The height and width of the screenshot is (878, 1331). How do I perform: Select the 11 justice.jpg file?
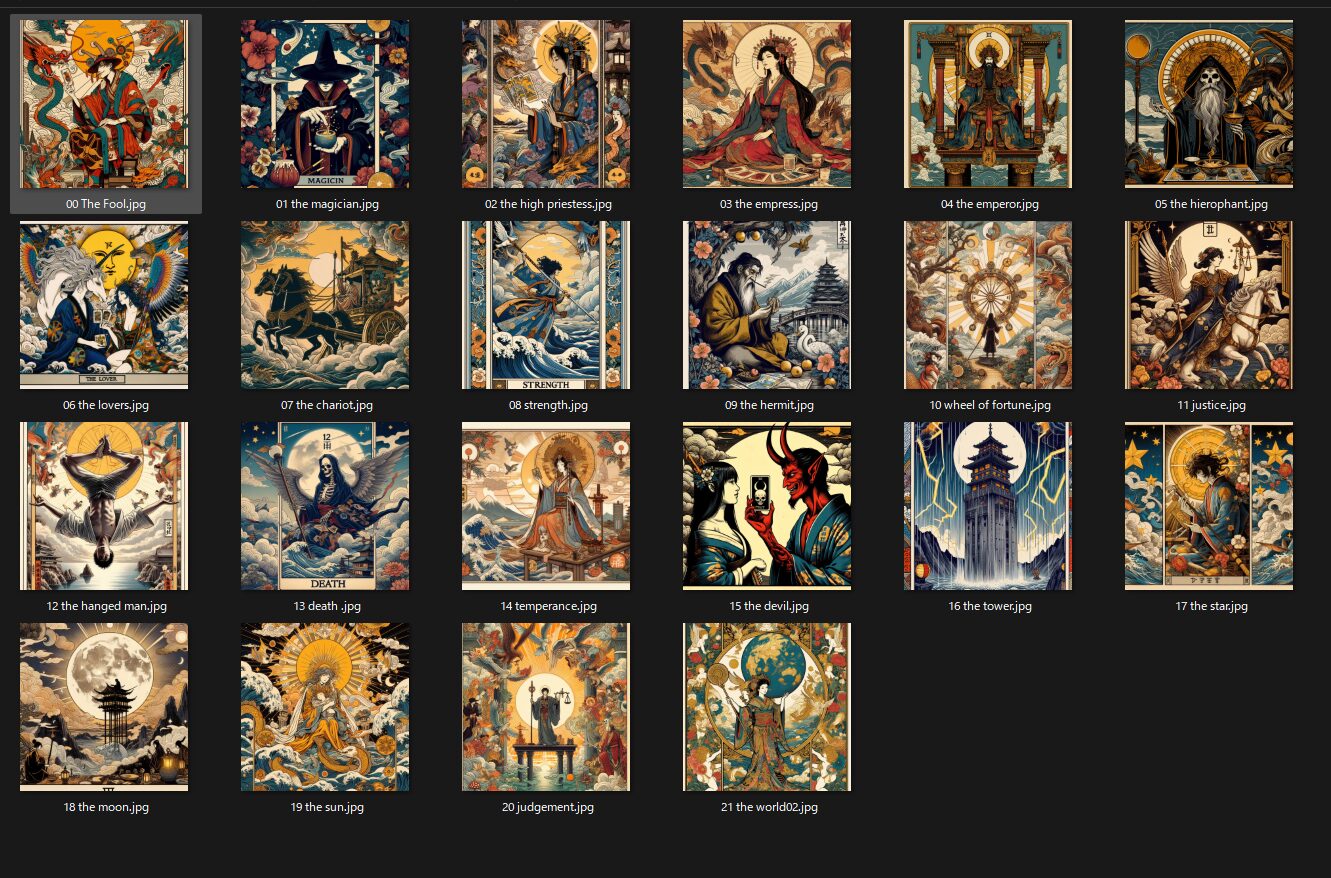1209,305
